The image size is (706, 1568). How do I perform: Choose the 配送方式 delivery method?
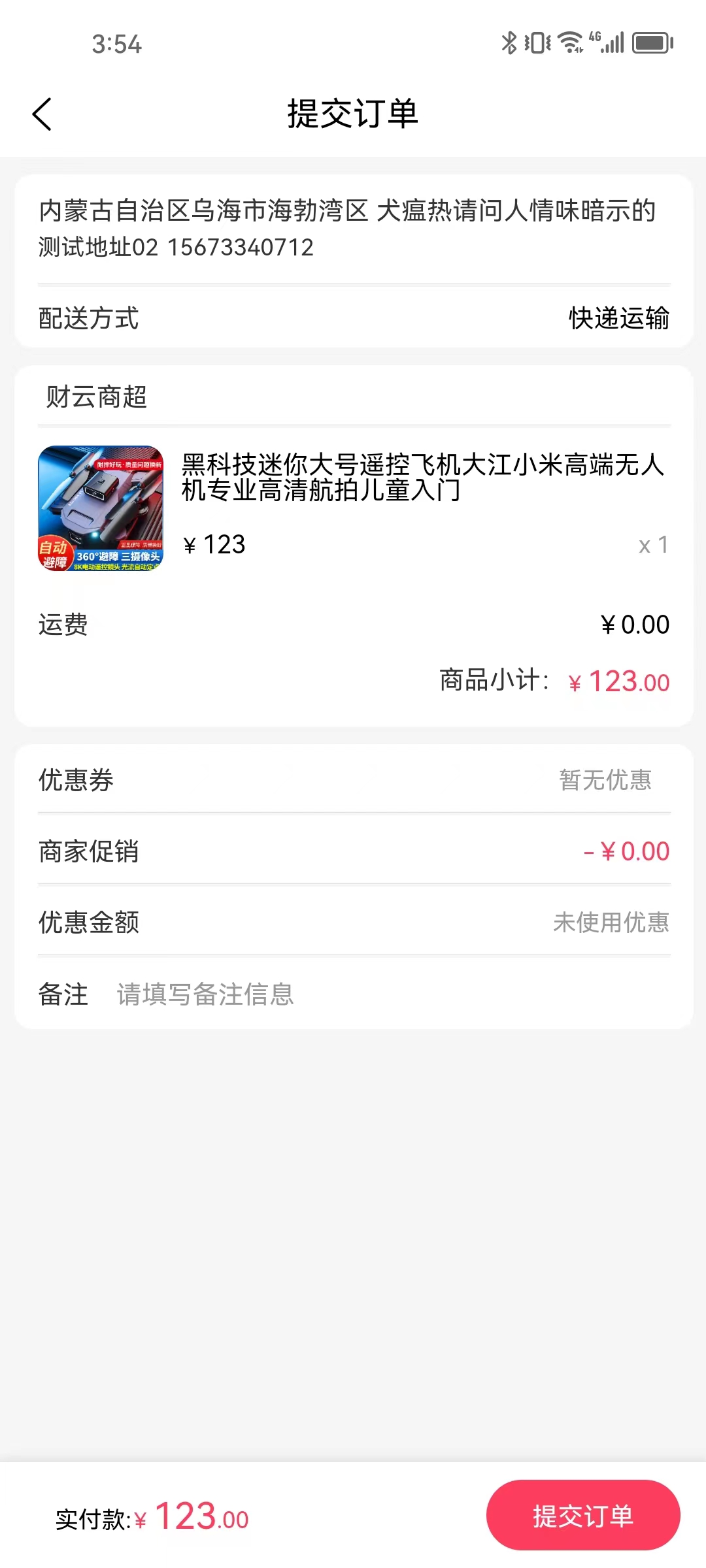tap(353, 318)
